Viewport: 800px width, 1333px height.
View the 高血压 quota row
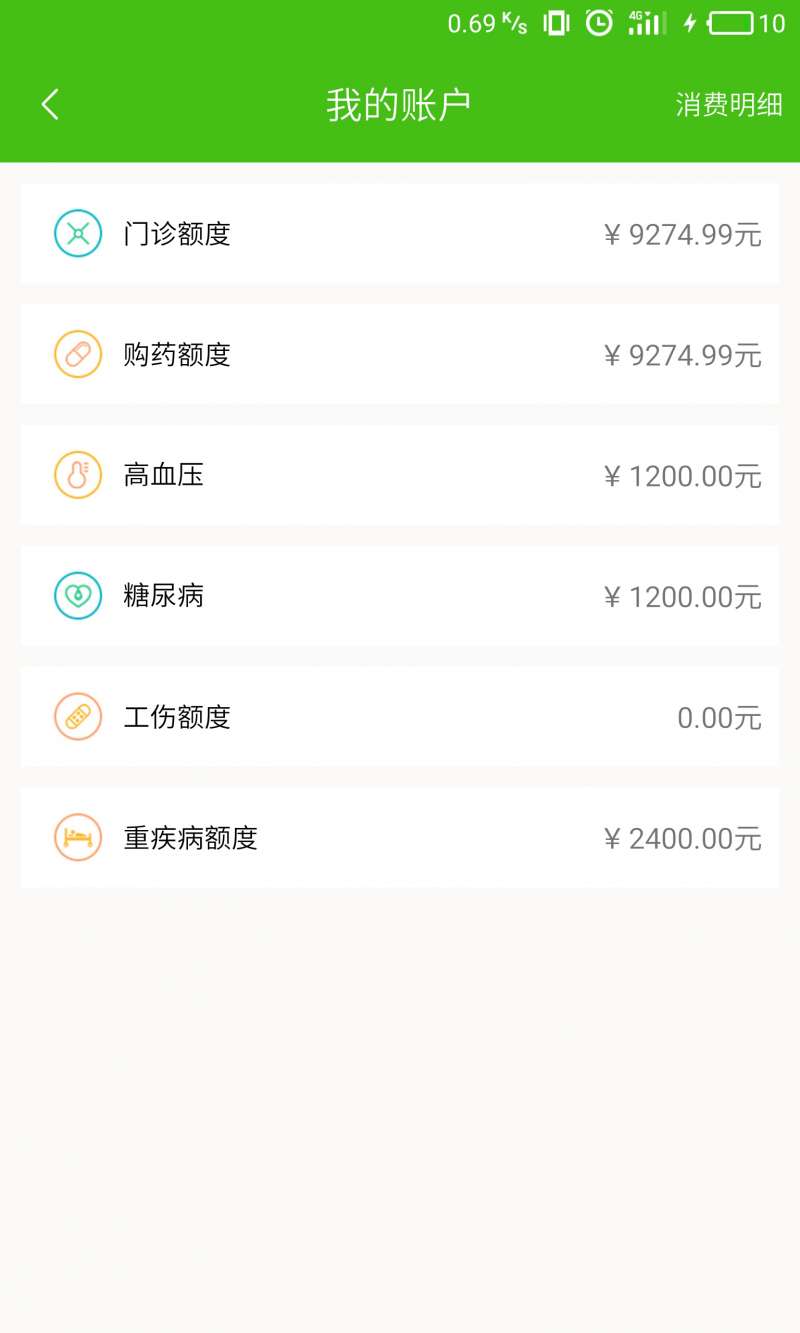click(x=400, y=476)
